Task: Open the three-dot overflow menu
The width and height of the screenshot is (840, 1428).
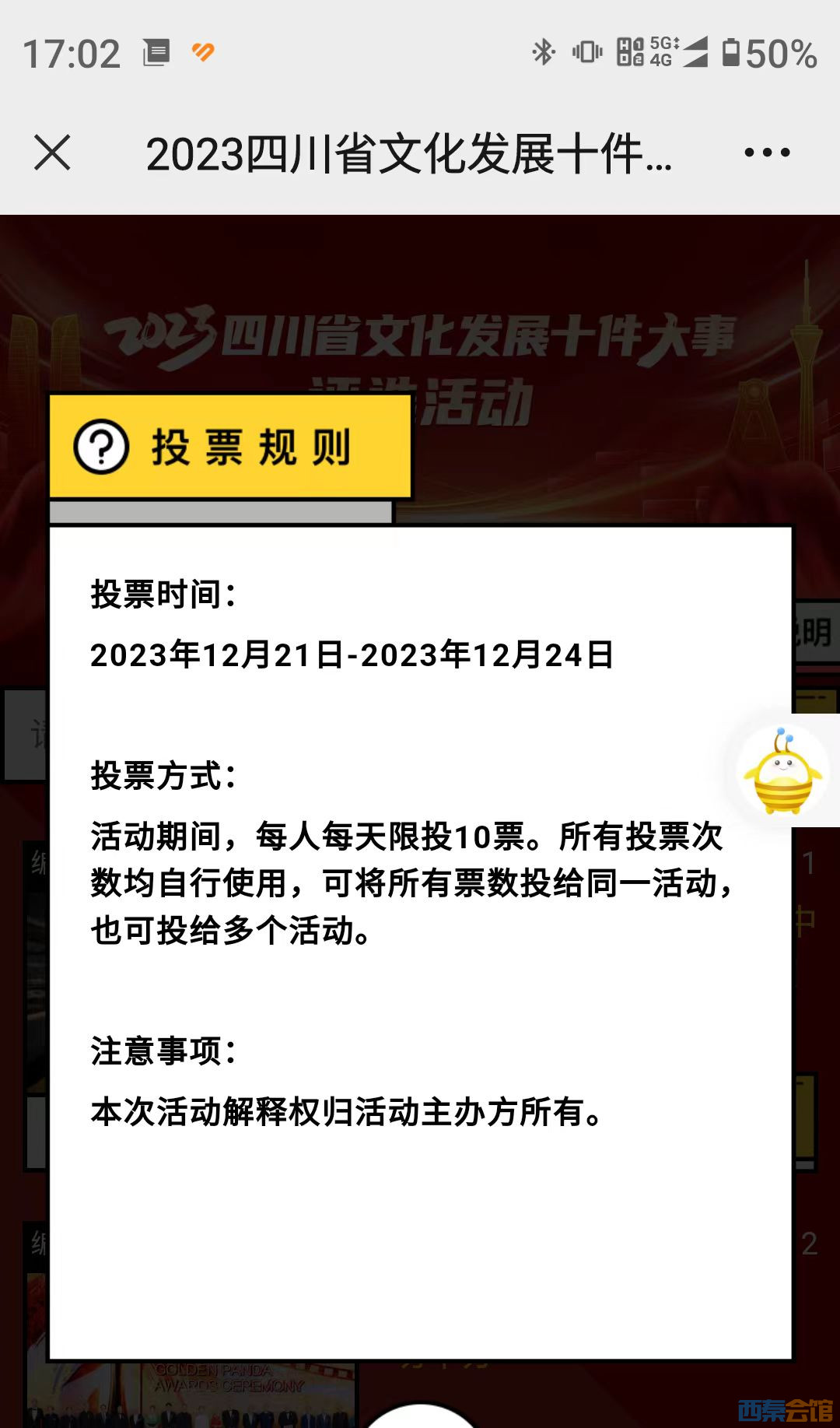Action: (767, 153)
